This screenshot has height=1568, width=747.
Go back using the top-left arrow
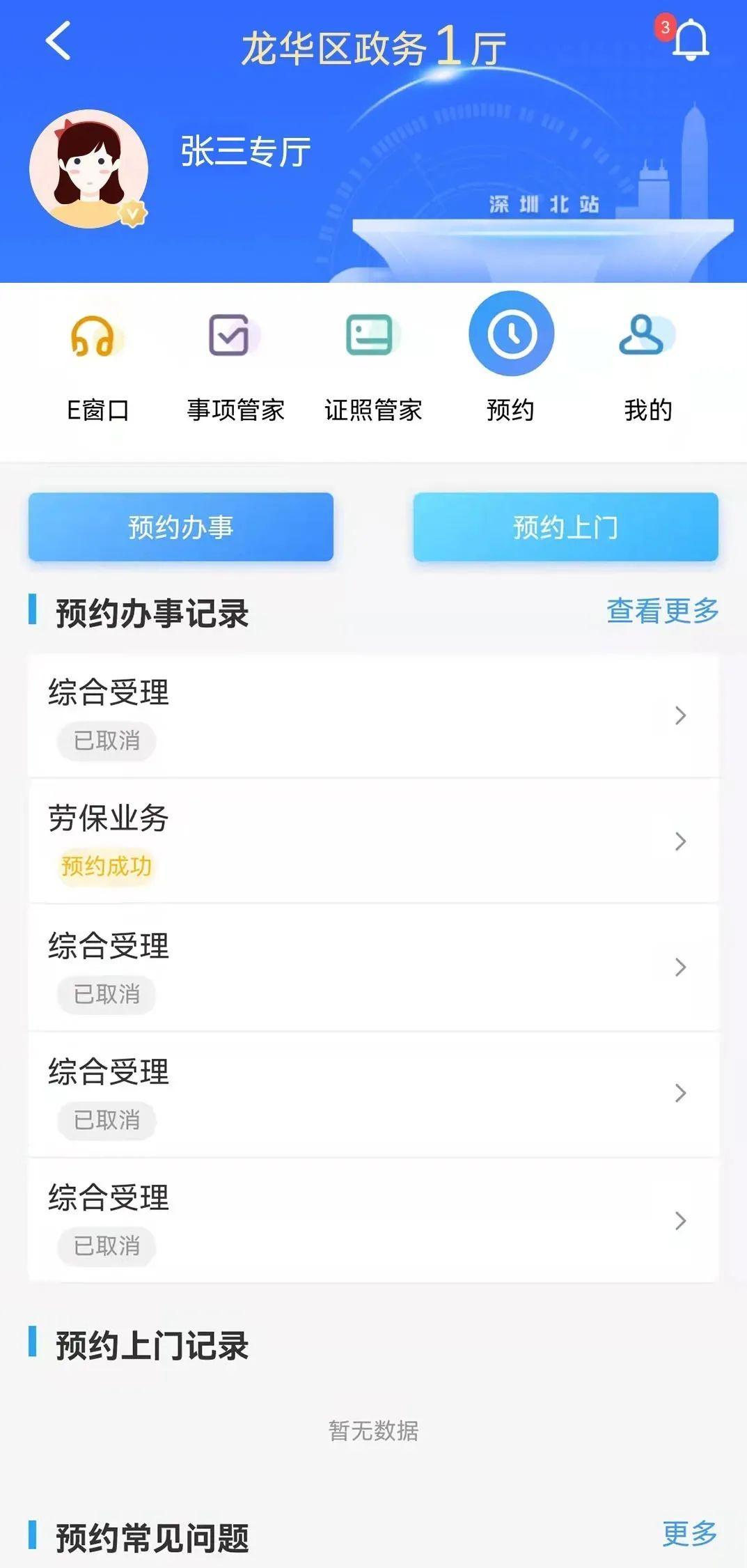(x=58, y=41)
